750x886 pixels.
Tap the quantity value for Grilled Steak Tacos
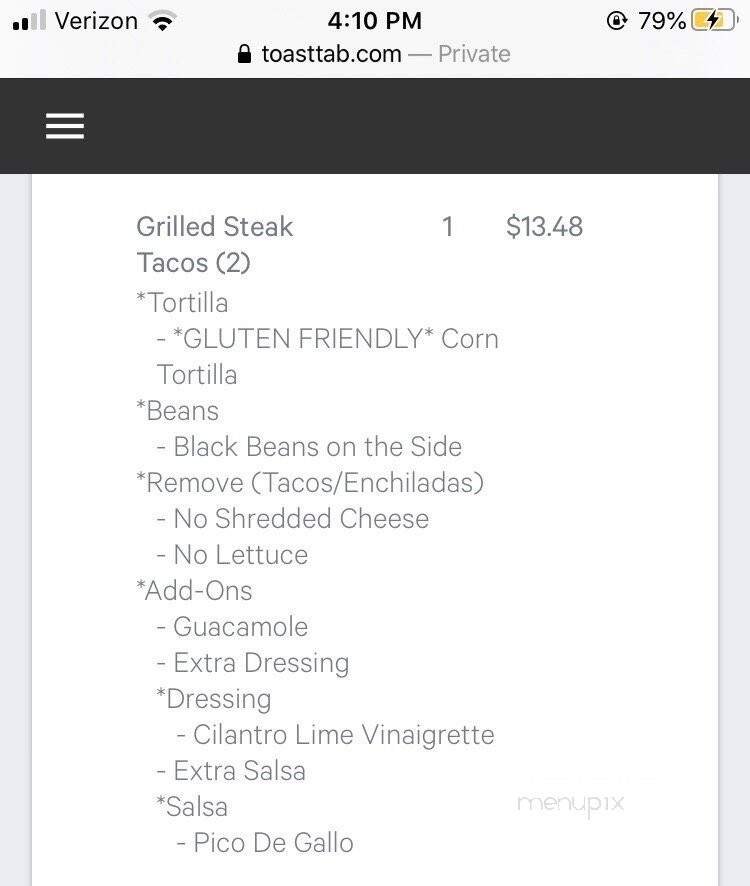[x=447, y=227]
